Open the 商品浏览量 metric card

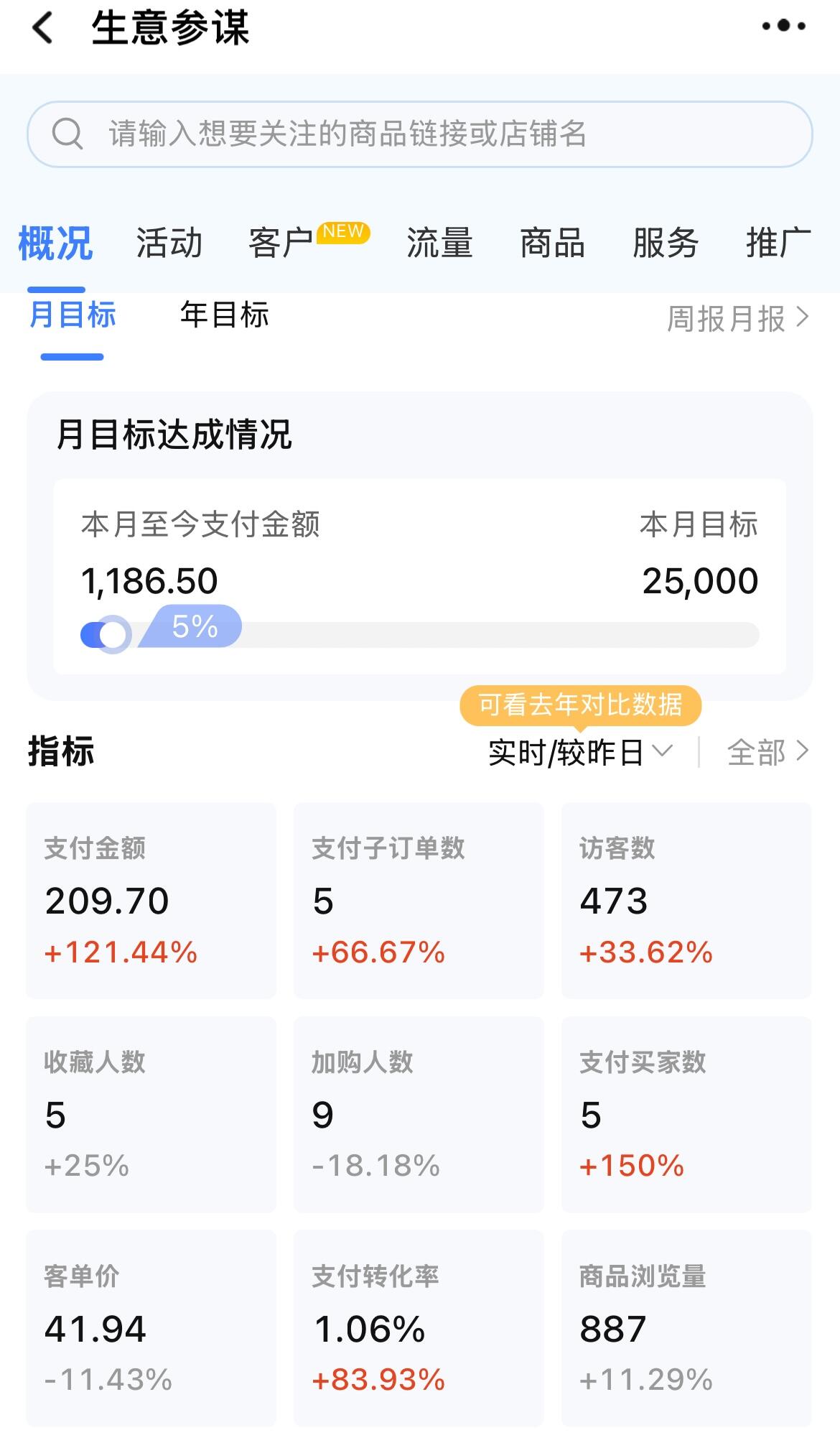point(686,1327)
